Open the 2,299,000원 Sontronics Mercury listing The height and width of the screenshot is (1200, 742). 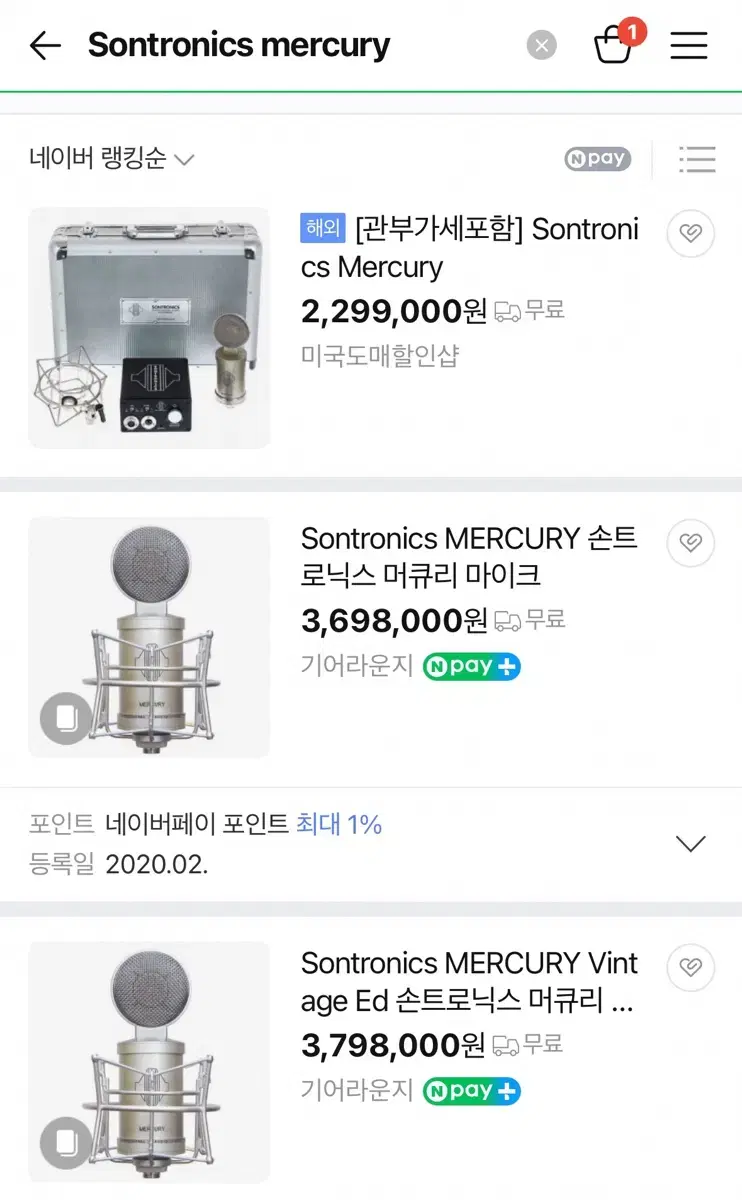(469, 248)
